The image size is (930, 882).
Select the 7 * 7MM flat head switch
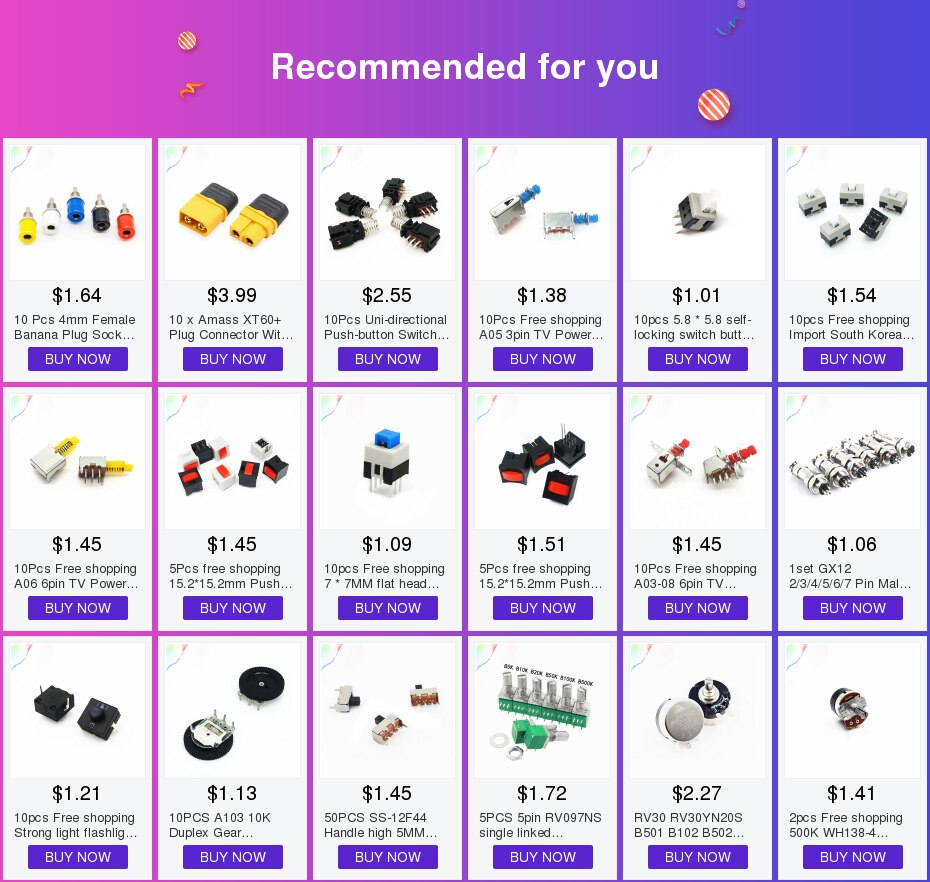[388, 461]
